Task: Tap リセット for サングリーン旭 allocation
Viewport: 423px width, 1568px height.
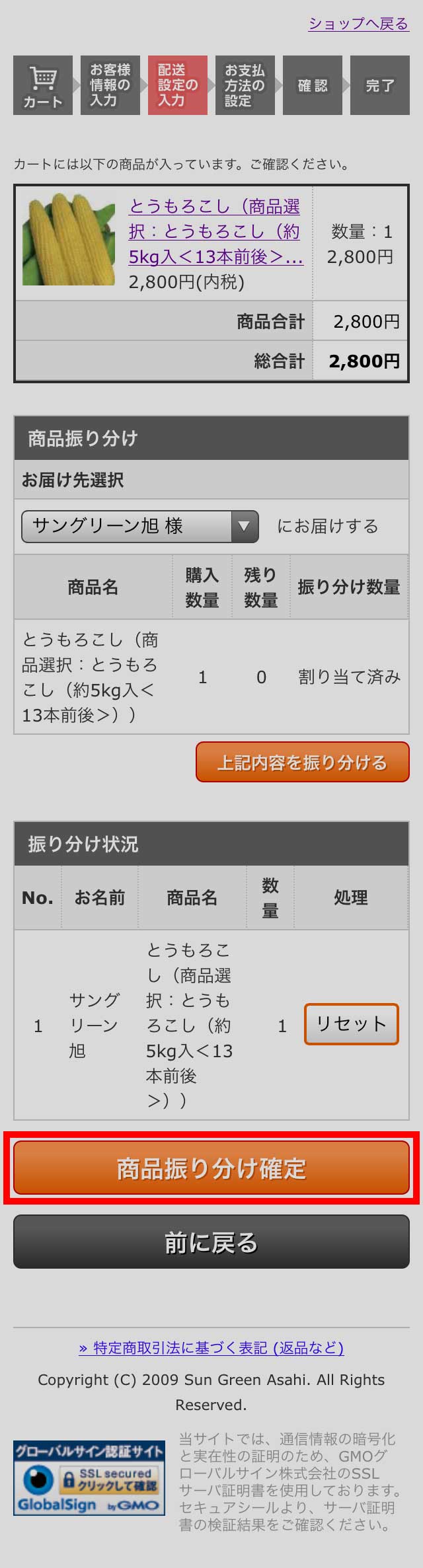Action: pos(351,1024)
